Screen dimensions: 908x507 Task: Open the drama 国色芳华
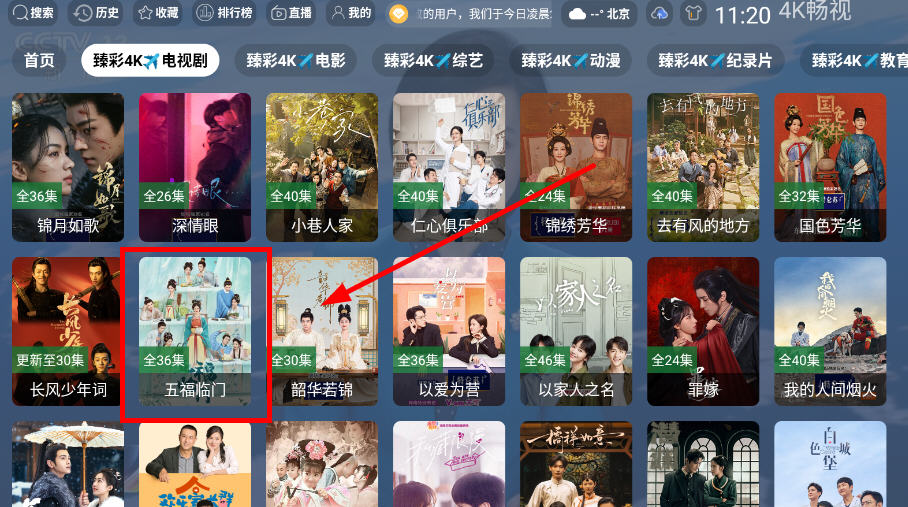click(830, 165)
